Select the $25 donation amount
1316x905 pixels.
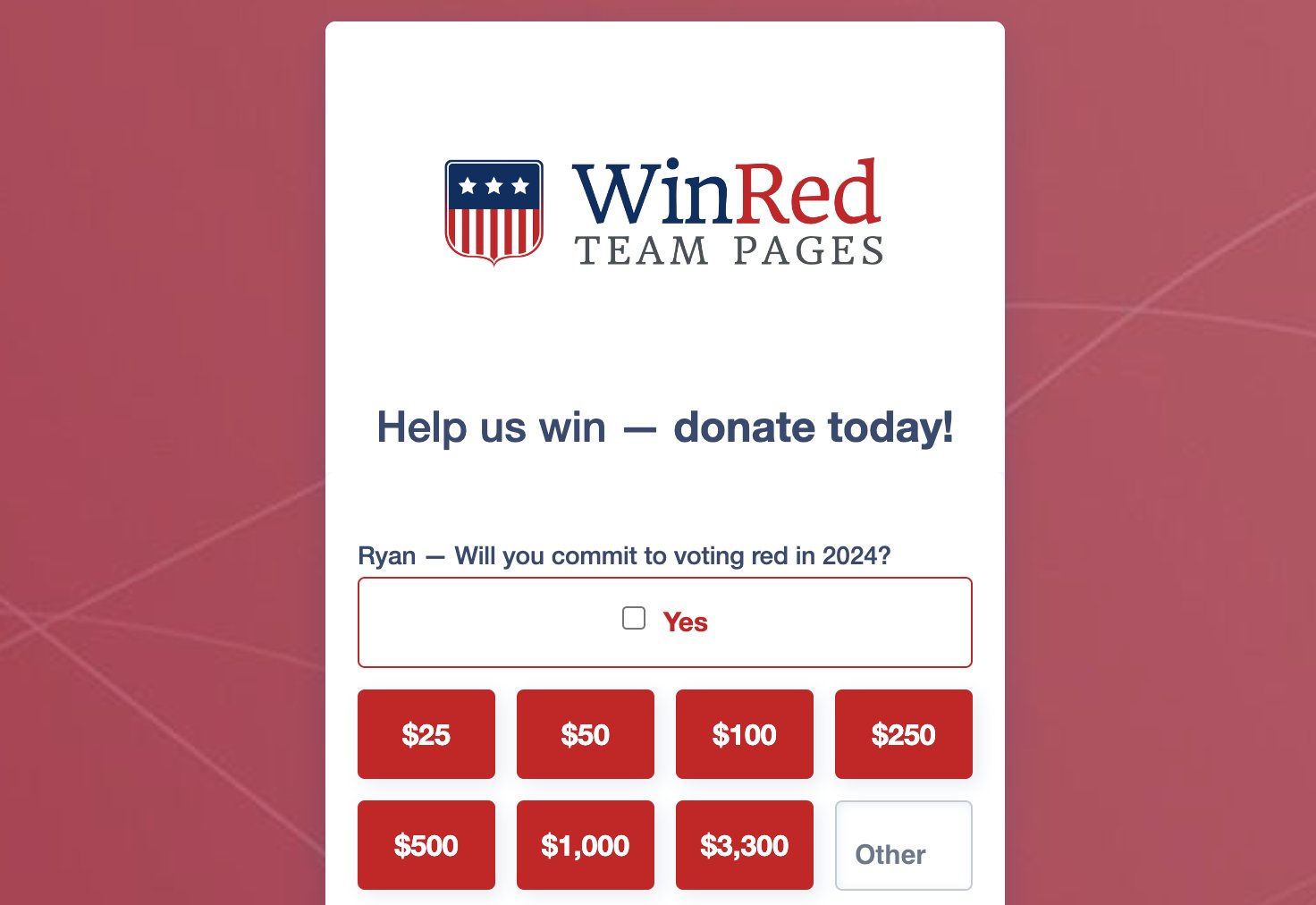[426, 734]
